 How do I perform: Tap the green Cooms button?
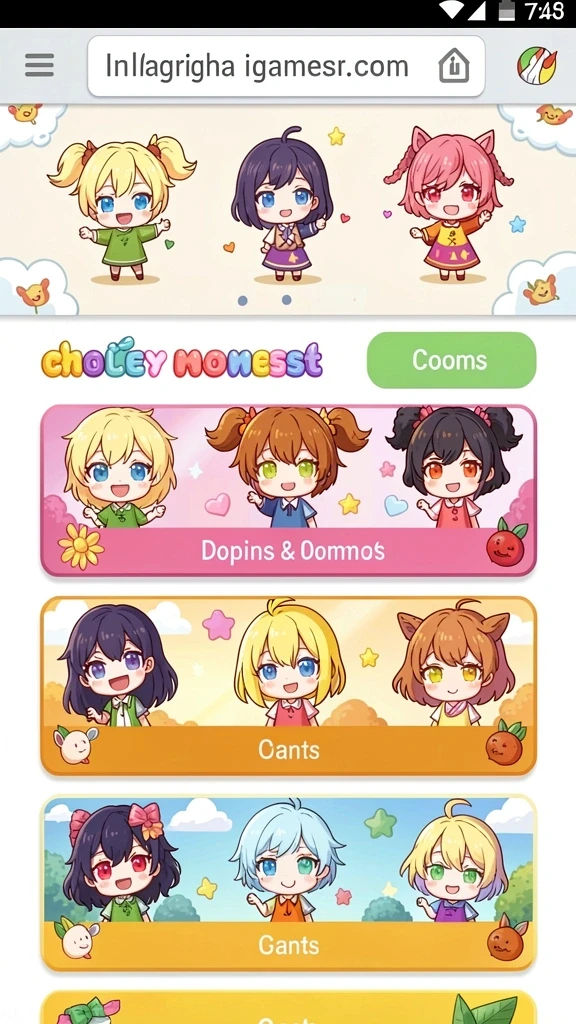(x=451, y=360)
